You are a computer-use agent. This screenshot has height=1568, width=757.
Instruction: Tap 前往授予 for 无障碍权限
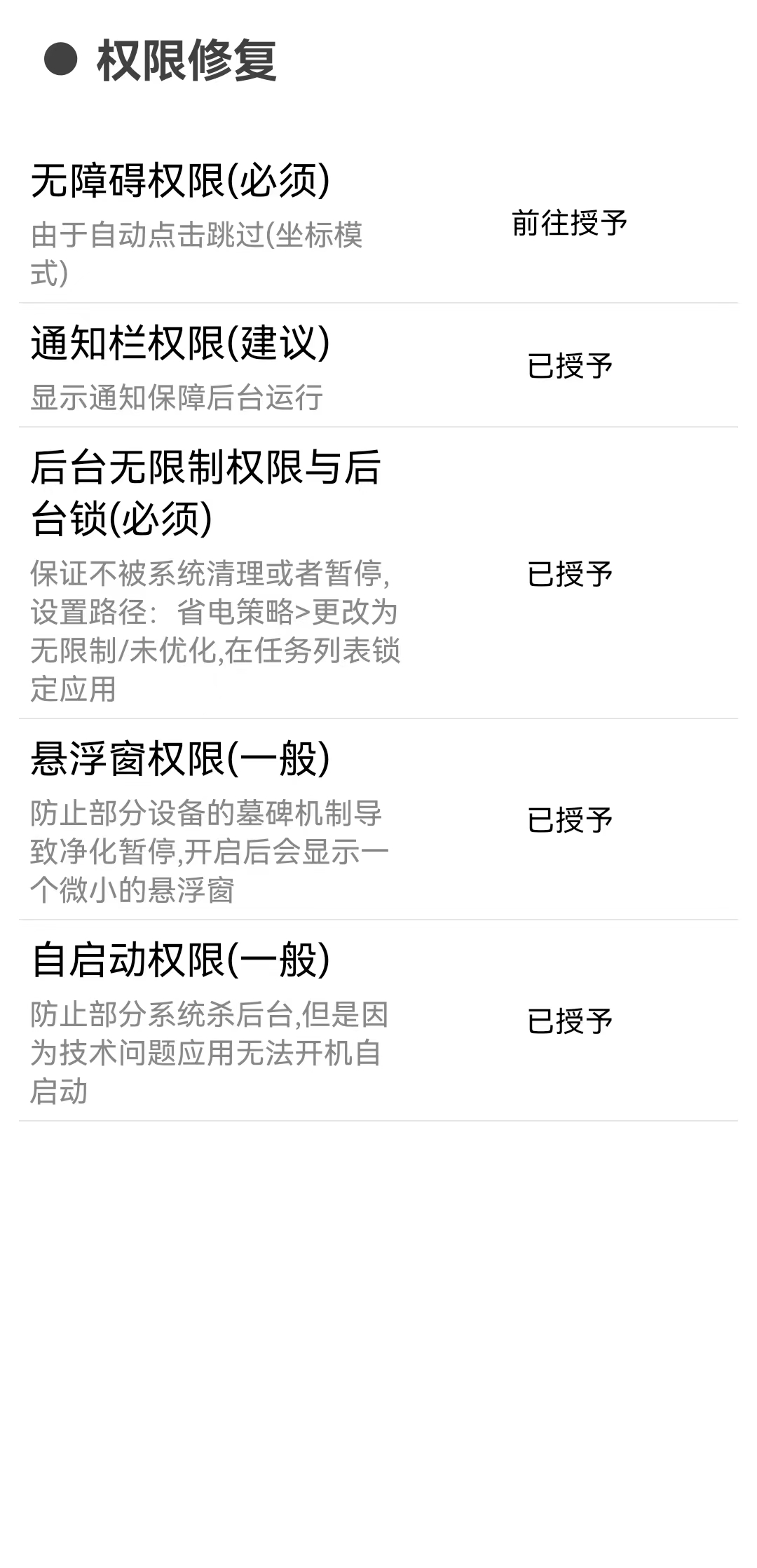(569, 224)
